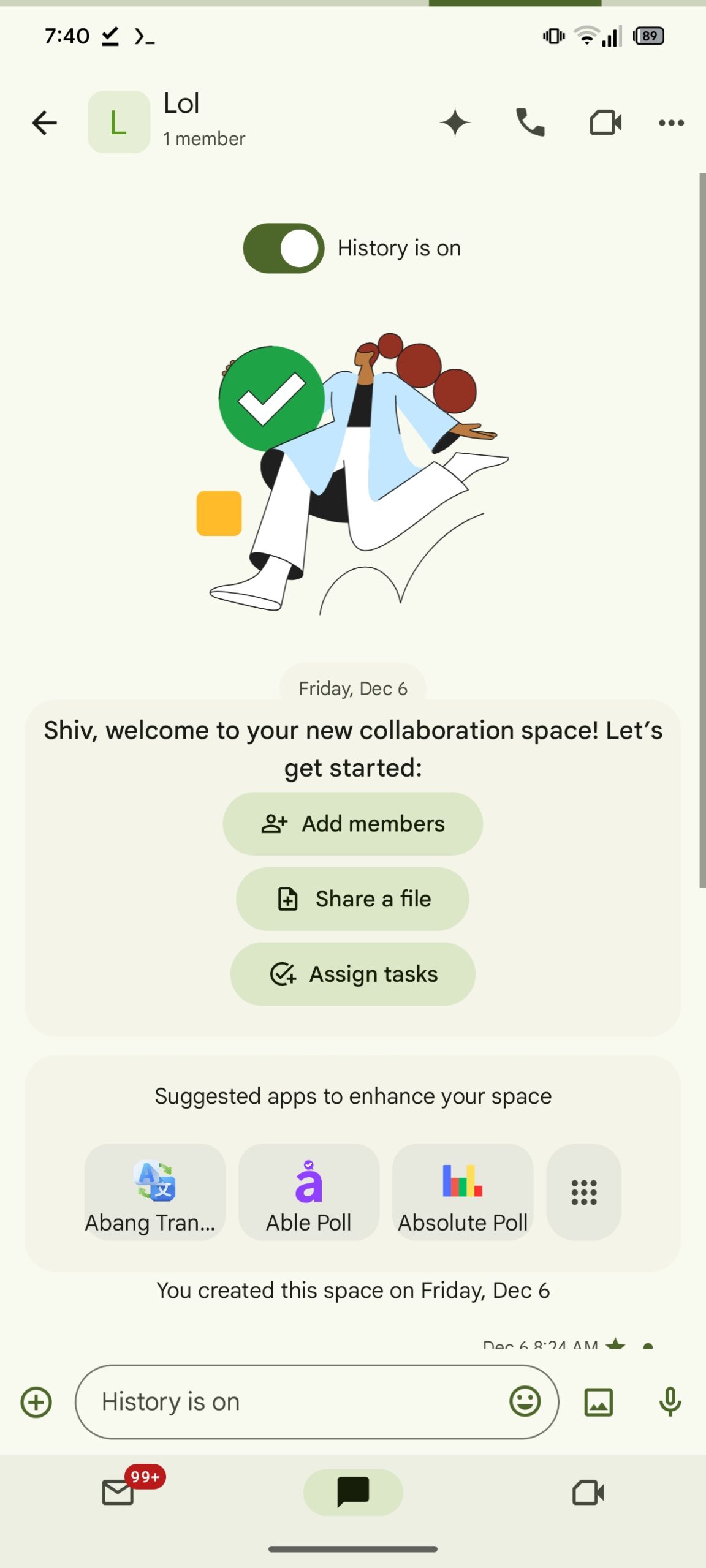
Task: Switch to the Mail tab
Action: [118, 1493]
